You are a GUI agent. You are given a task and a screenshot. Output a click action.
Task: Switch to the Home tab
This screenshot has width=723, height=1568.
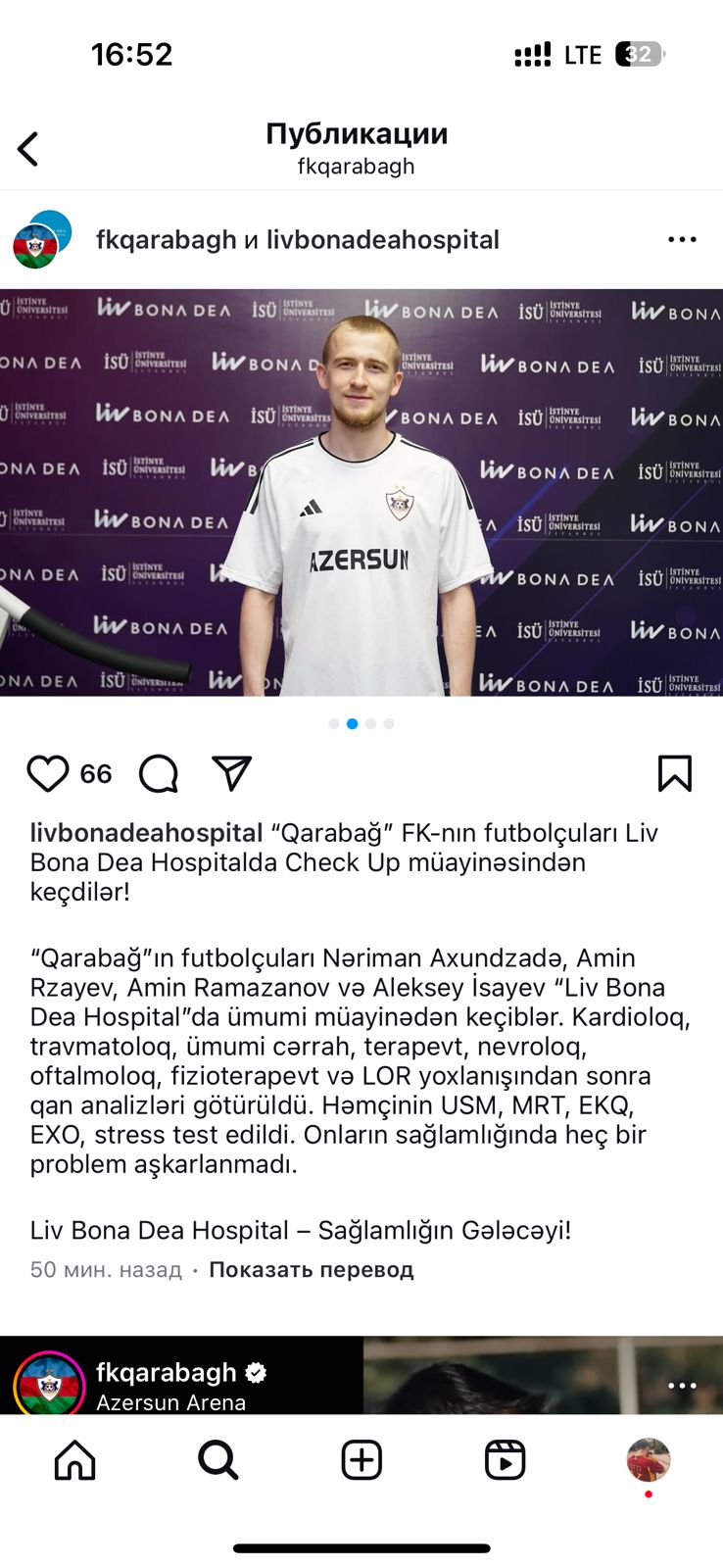(75, 1460)
